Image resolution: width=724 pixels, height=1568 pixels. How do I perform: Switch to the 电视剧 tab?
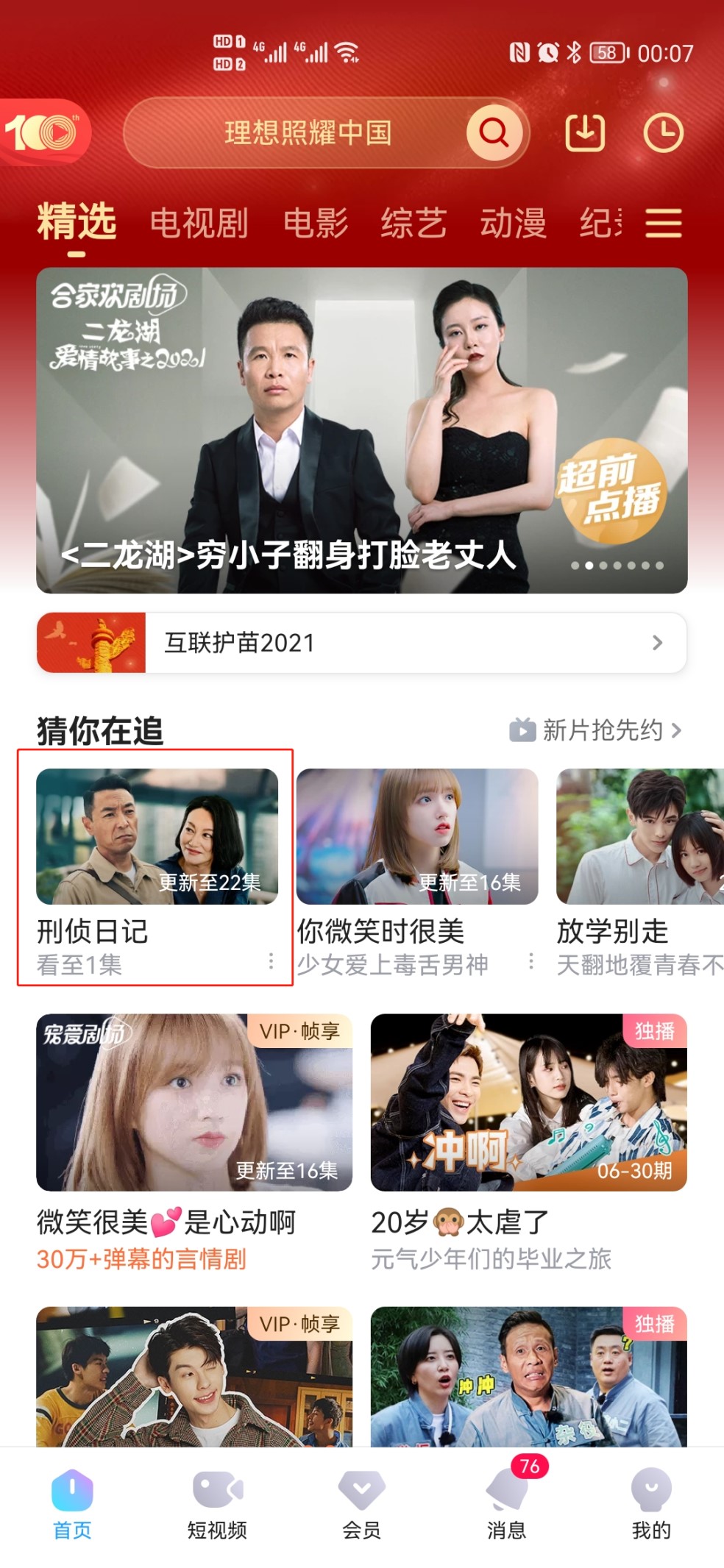[199, 223]
